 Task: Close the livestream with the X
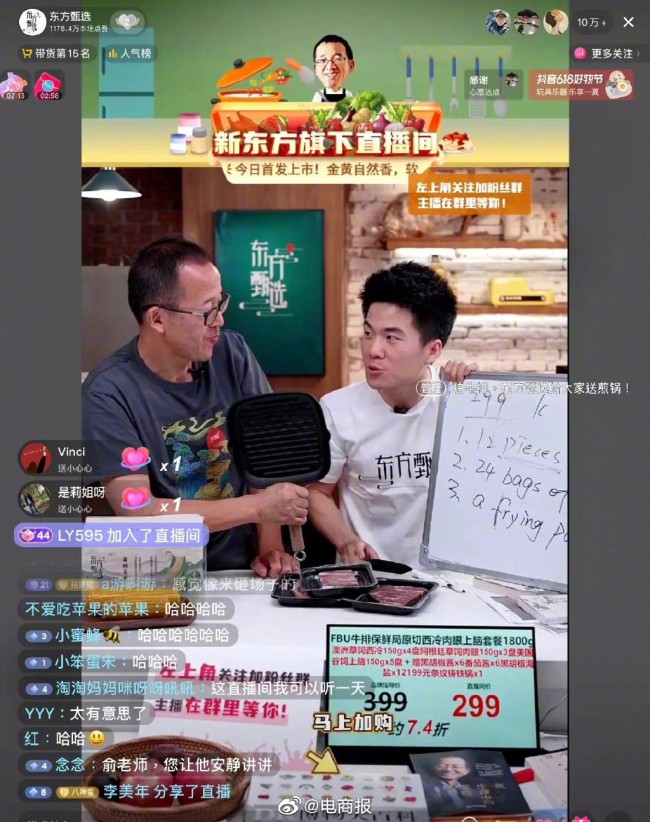pyautogui.click(x=628, y=22)
